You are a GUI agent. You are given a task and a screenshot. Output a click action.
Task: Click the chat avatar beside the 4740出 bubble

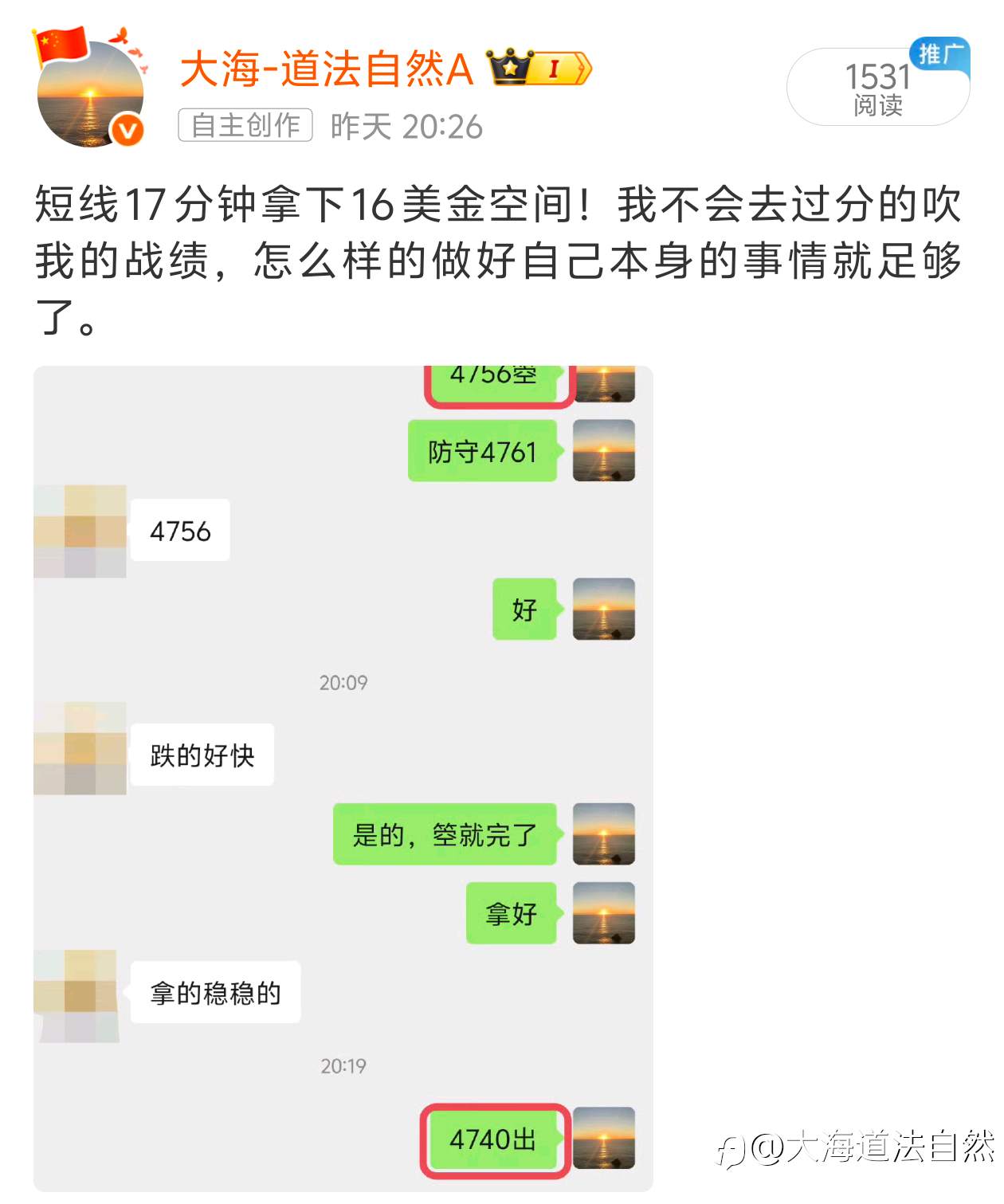[603, 1139]
